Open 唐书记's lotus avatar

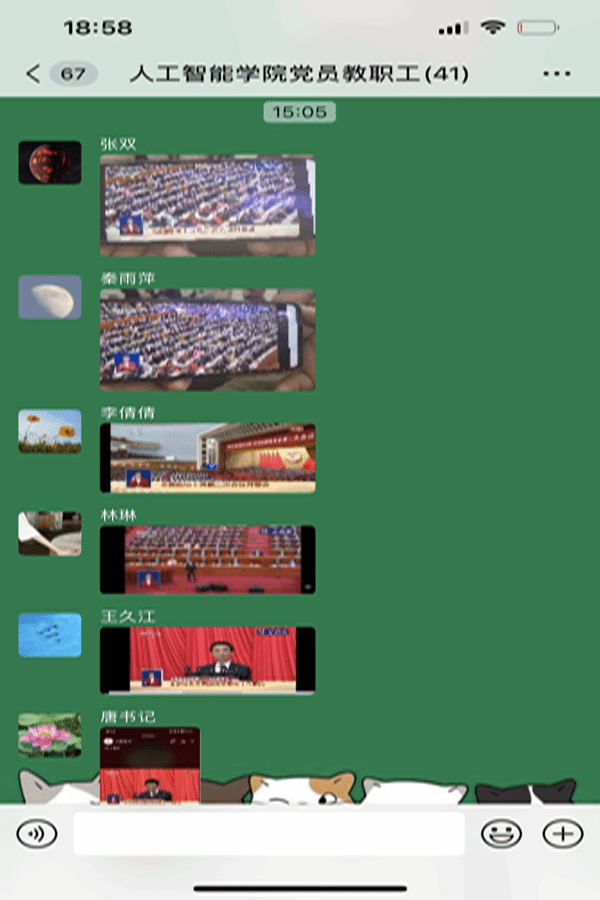50,735
